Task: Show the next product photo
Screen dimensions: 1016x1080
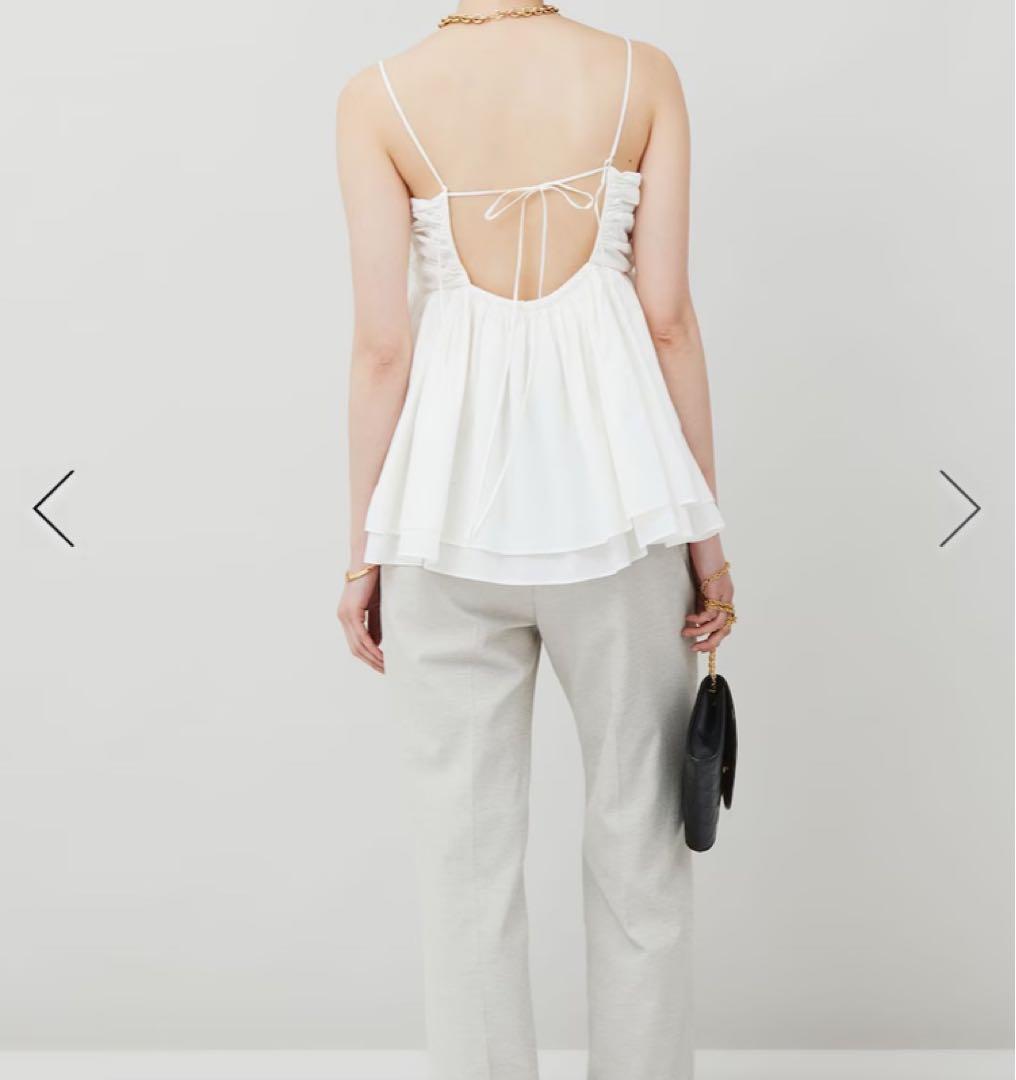Action: pyautogui.click(x=959, y=508)
